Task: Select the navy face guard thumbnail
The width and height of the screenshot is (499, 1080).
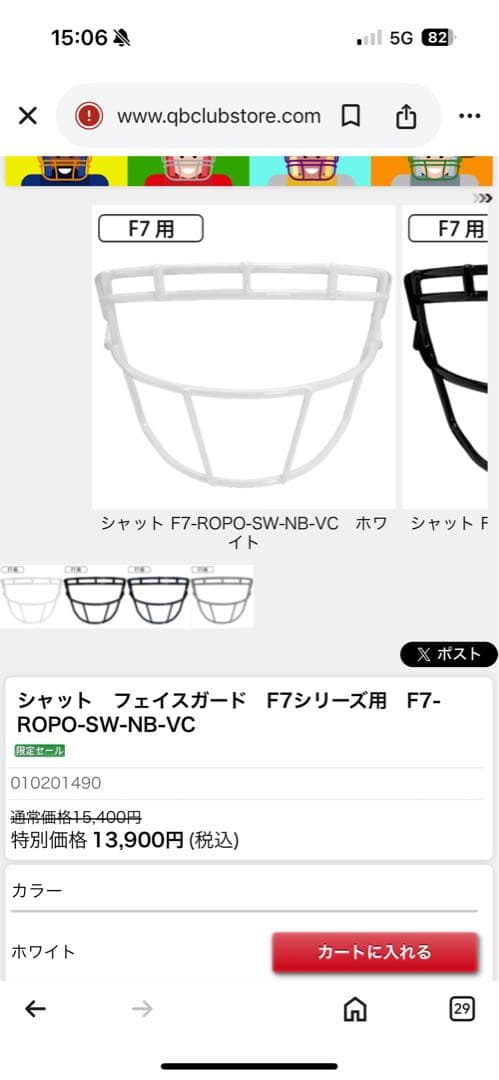Action: 158,596
